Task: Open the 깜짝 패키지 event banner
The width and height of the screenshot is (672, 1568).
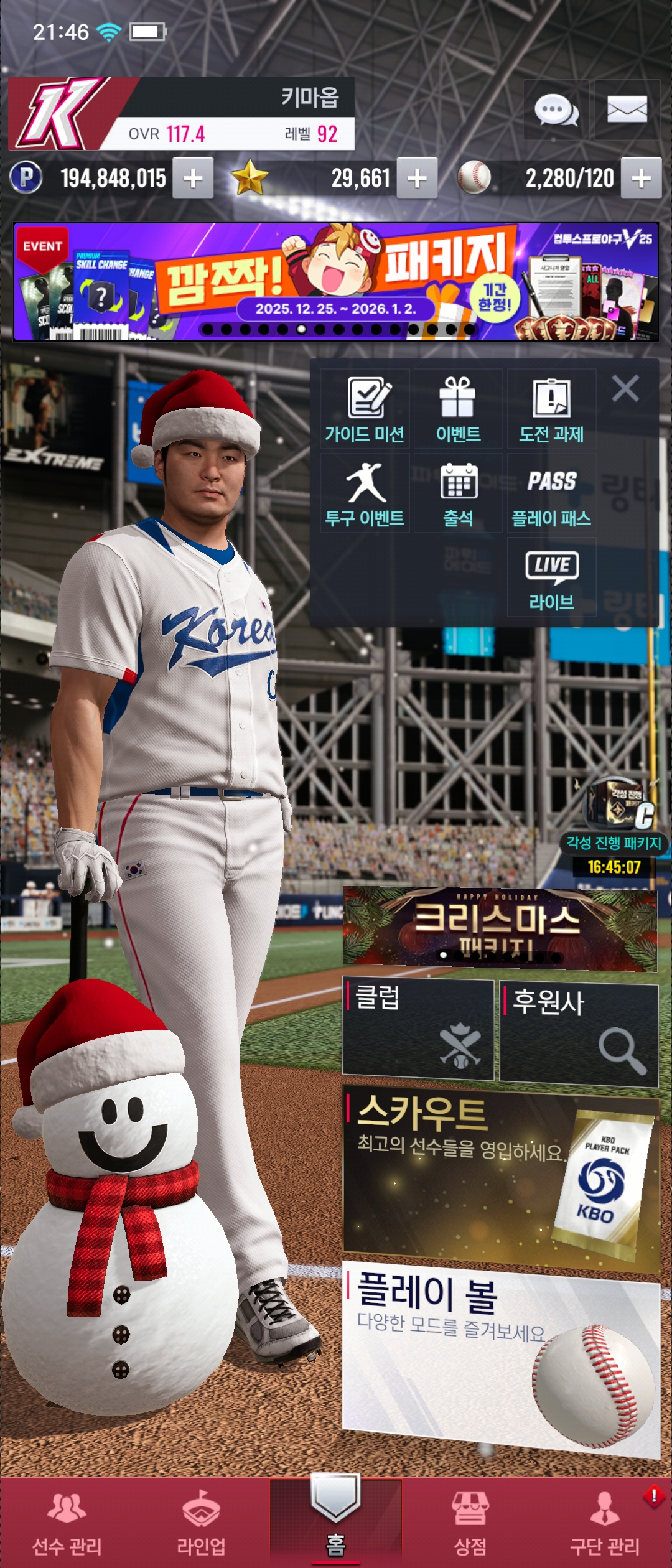Action: coord(336,281)
